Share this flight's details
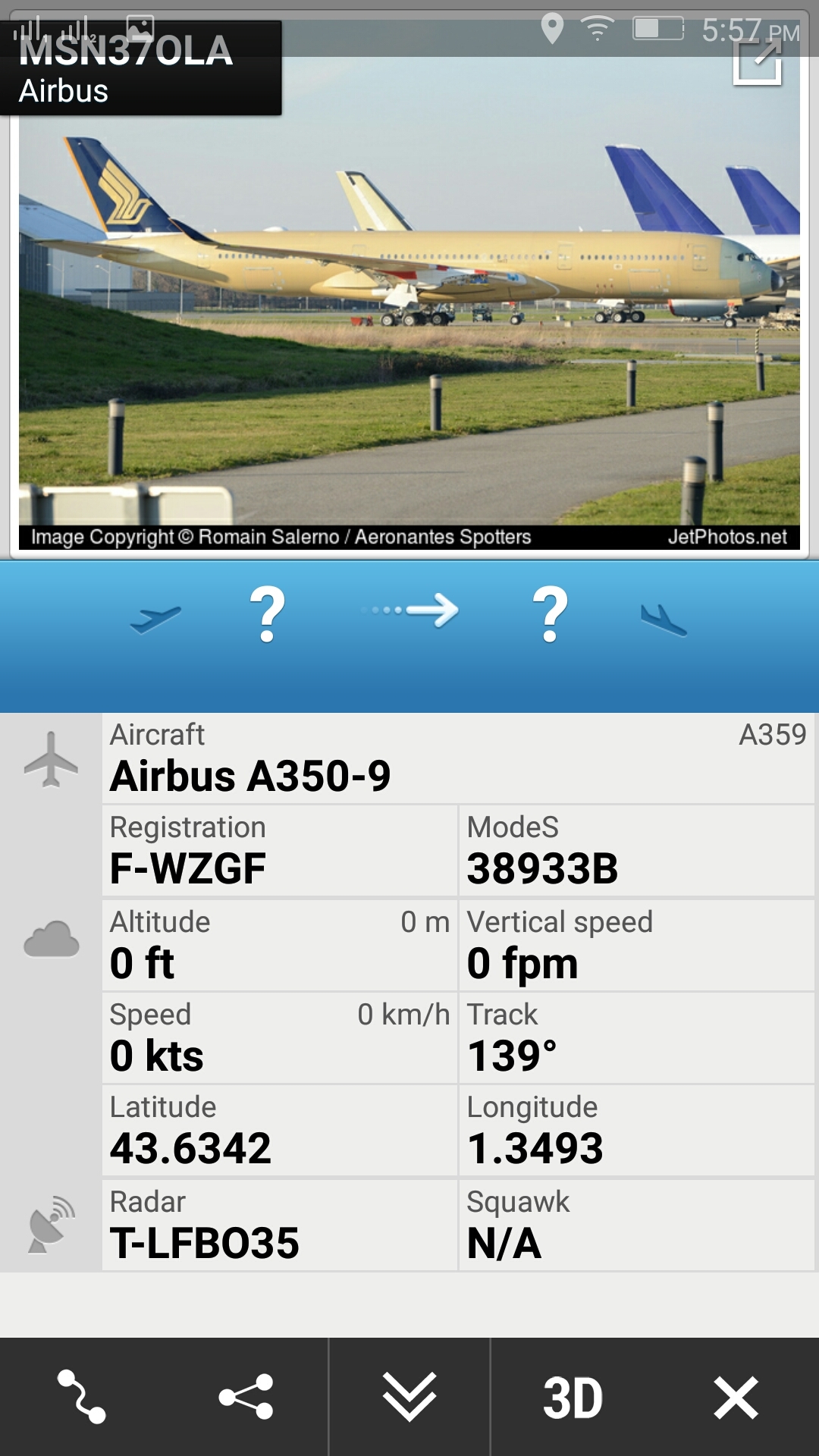 pos(246,1397)
